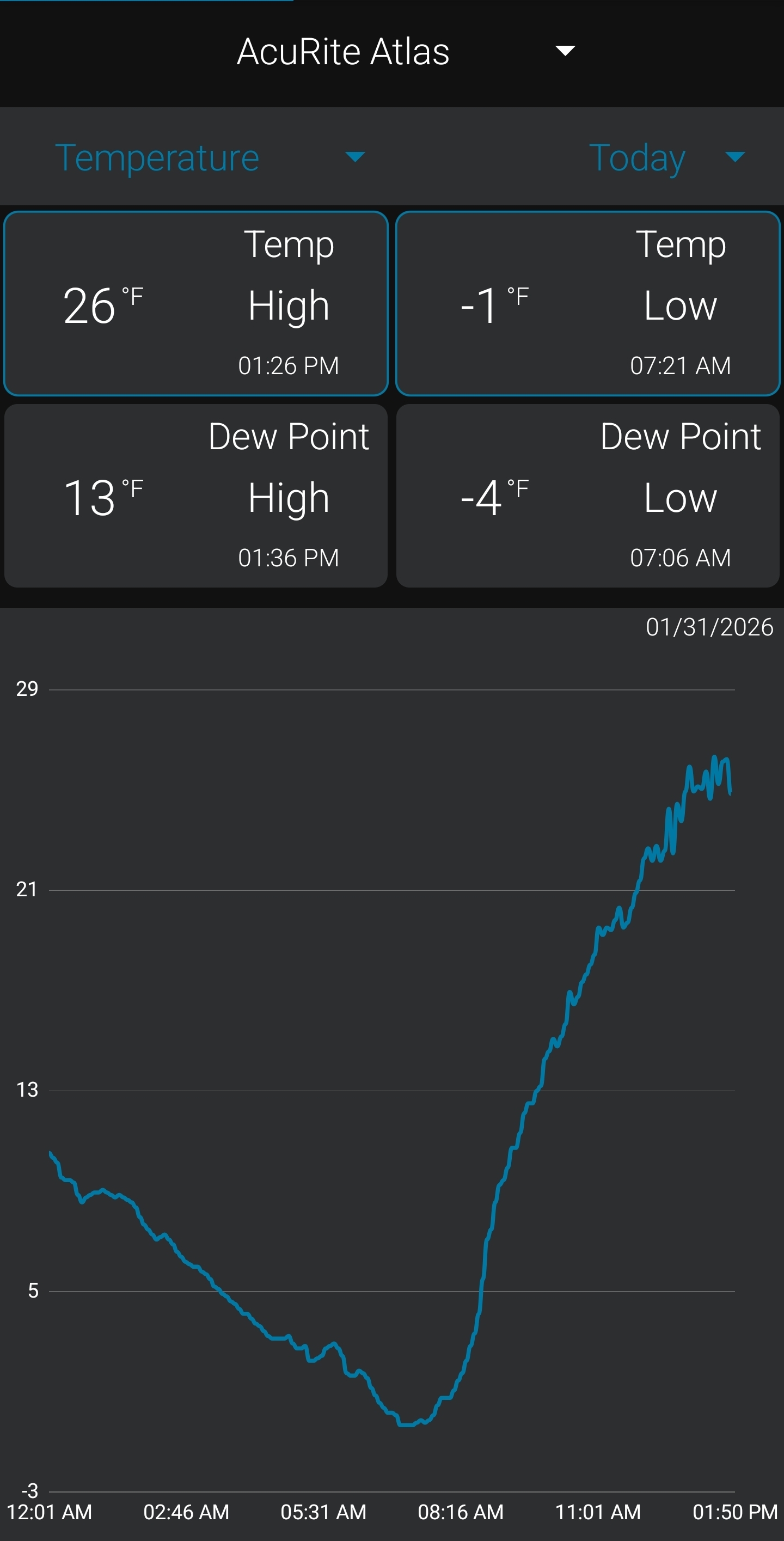Expand the Temperature measurement selector
The height and width of the screenshot is (1541, 784).
(x=354, y=157)
